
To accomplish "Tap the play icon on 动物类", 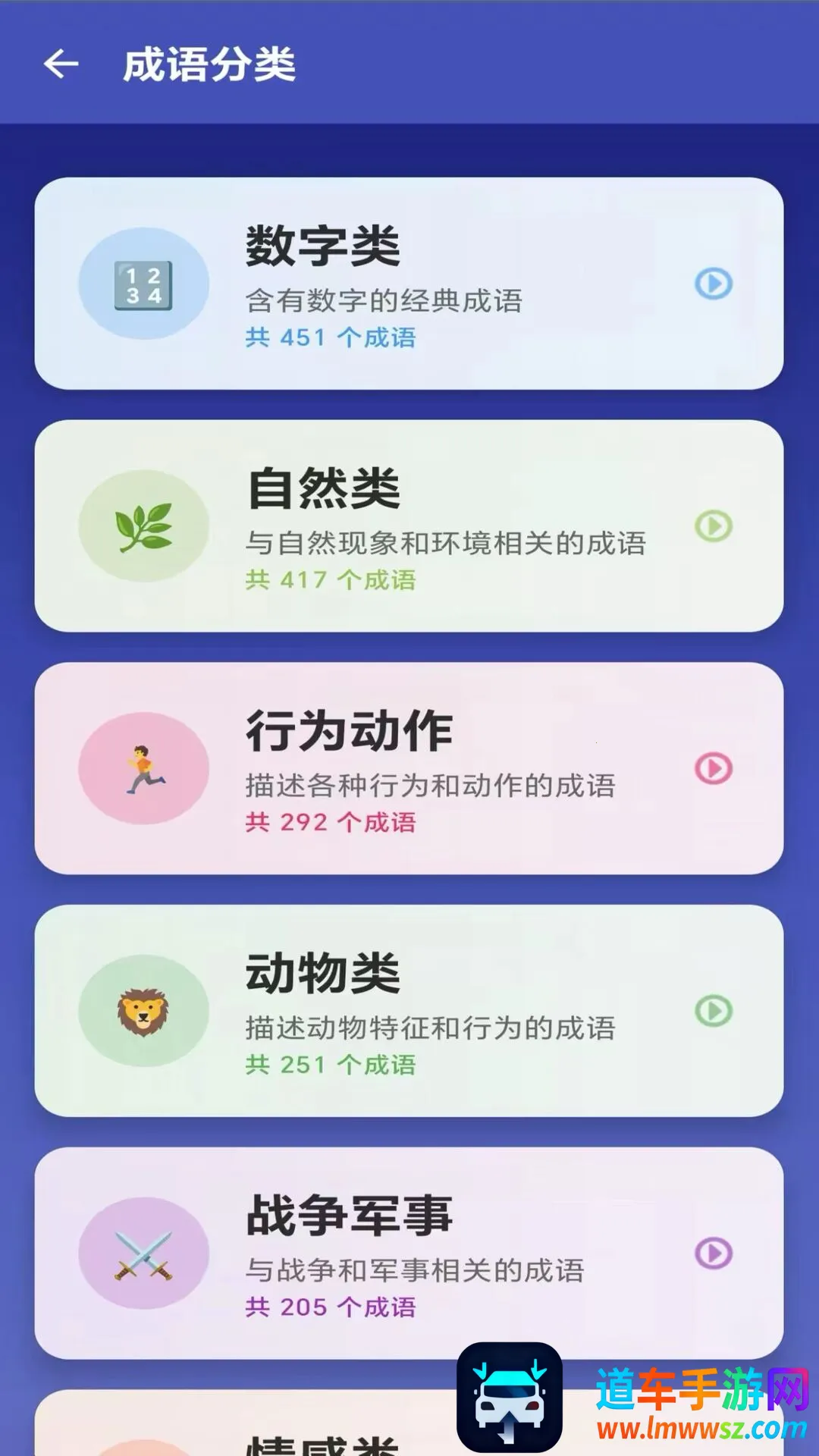I will pyautogui.click(x=713, y=1011).
